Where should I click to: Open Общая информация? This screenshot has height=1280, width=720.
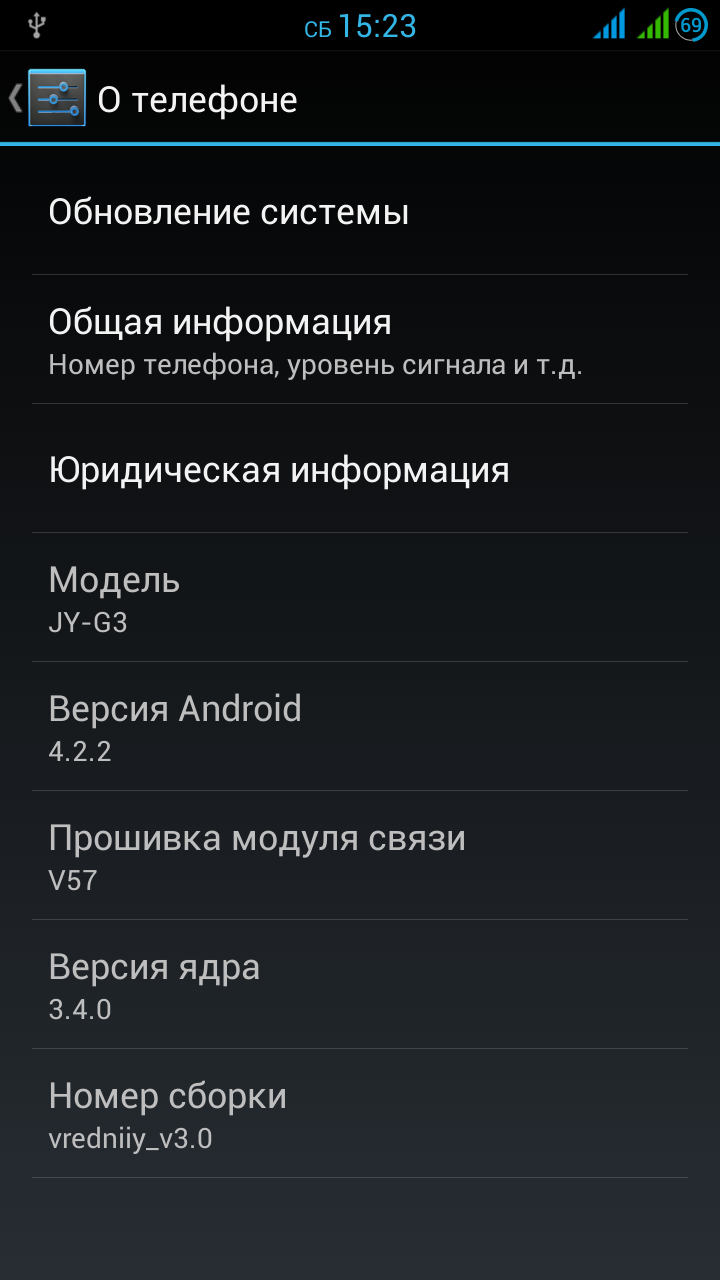pyautogui.click(x=360, y=340)
